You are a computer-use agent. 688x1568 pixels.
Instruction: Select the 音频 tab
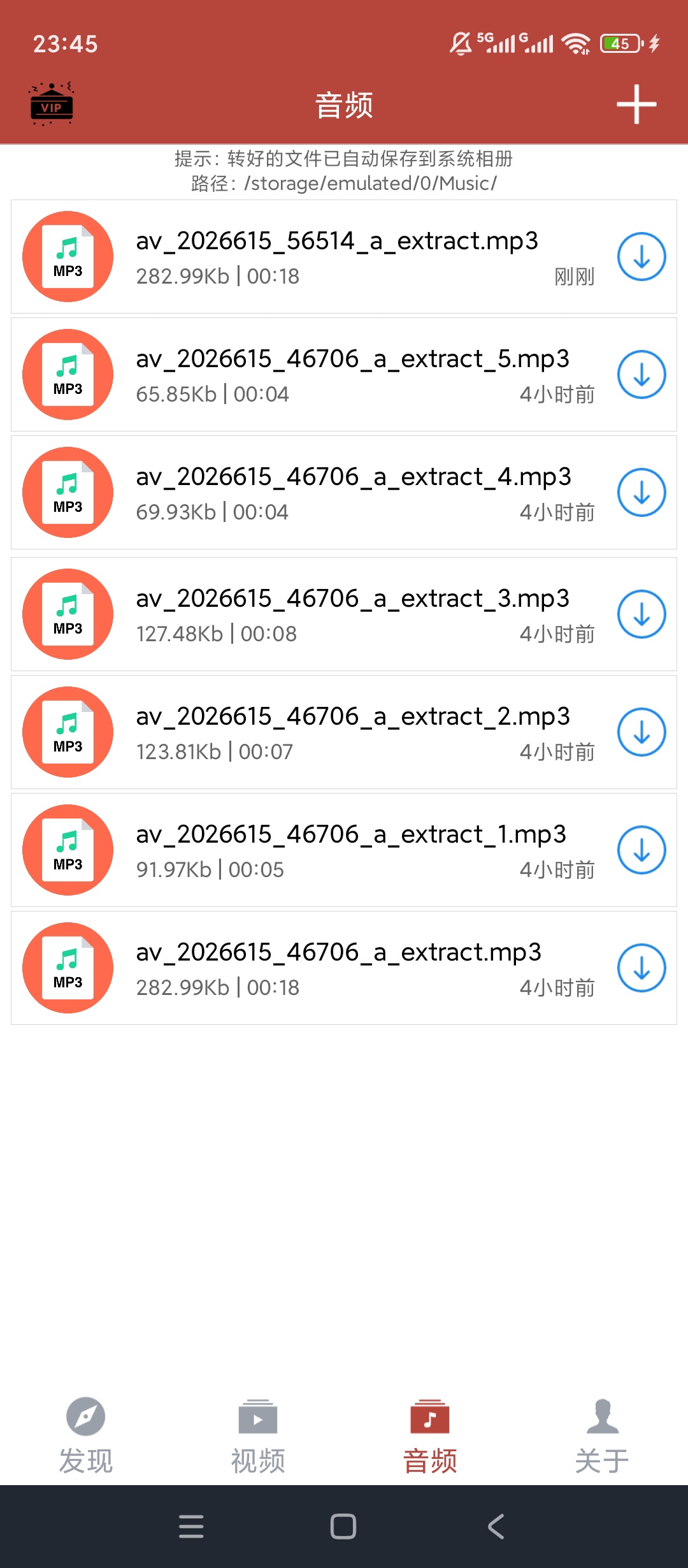[430, 1436]
